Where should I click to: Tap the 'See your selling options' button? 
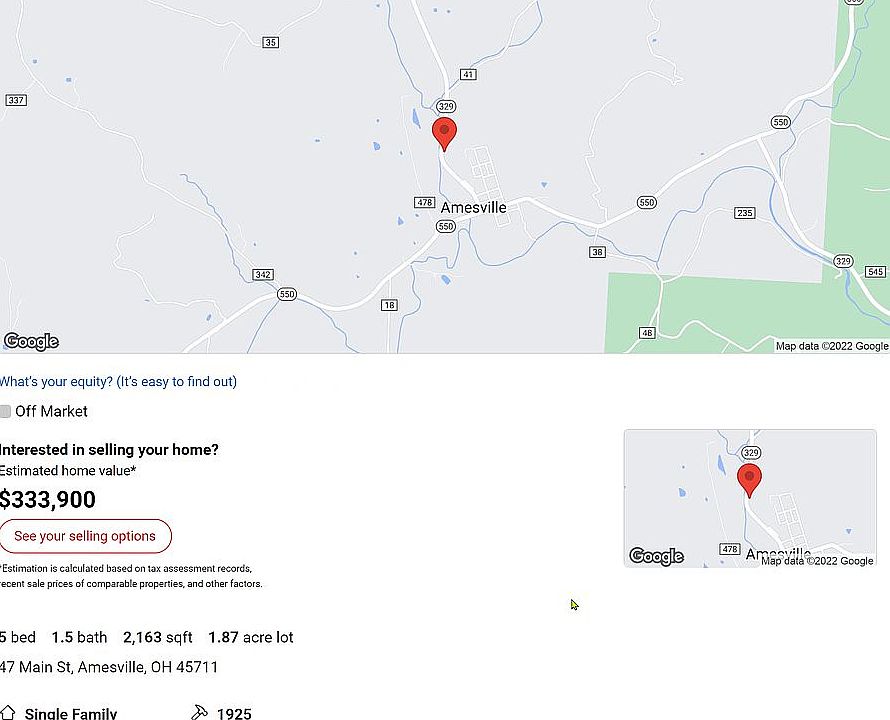point(85,536)
